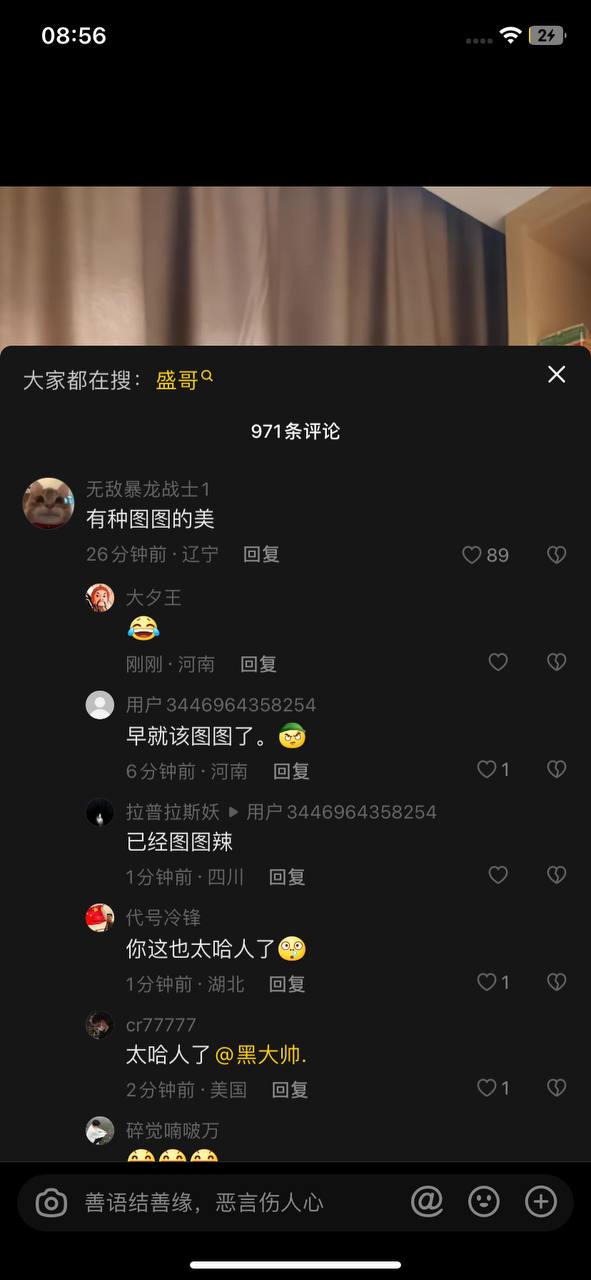This screenshot has width=591, height=1280.
Task: Reply to 拉普拉斯妖's comment 已经图图辣
Action: (287, 877)
